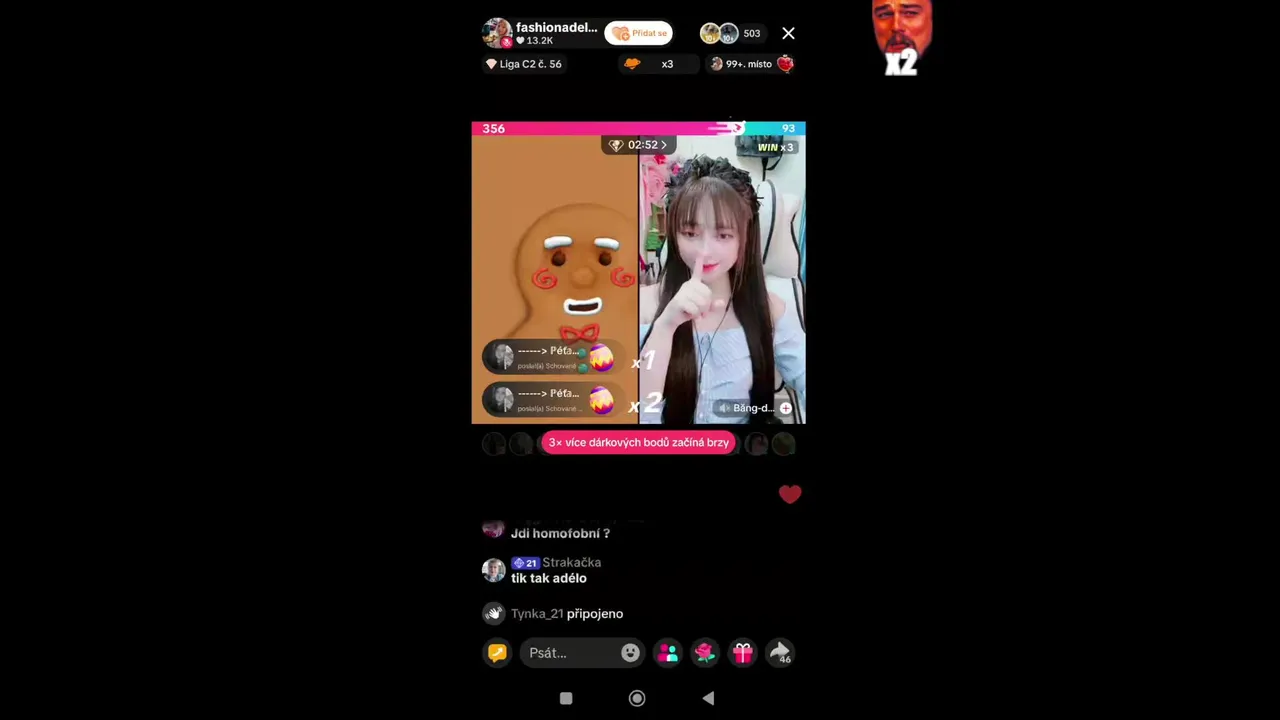Image resolution: width=1280 pixels, height=720 pixels.
Task: Follow opponent Băng-d with plus icon
Action: (x=786, y=408)
